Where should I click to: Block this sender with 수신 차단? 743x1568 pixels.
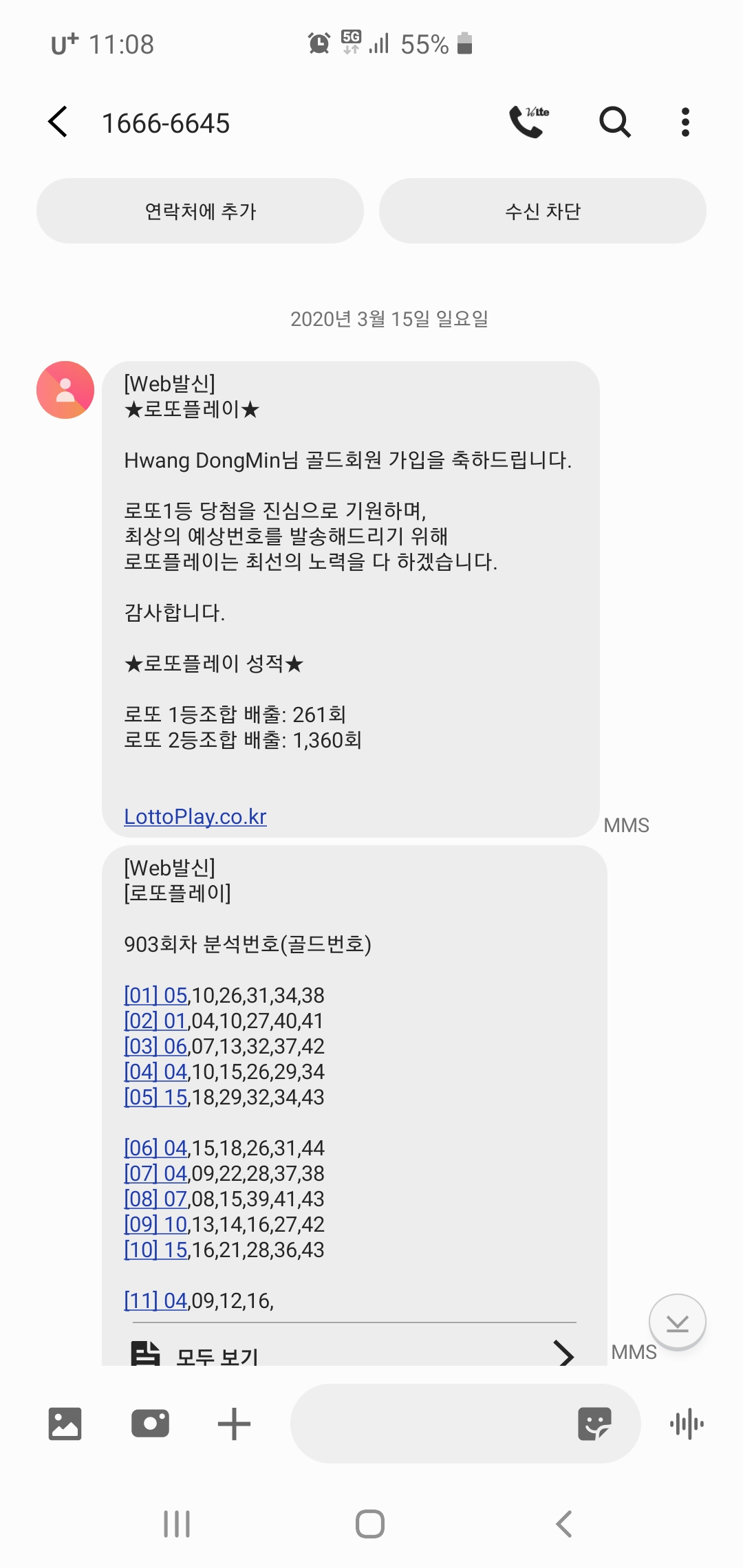coord(542,211)
